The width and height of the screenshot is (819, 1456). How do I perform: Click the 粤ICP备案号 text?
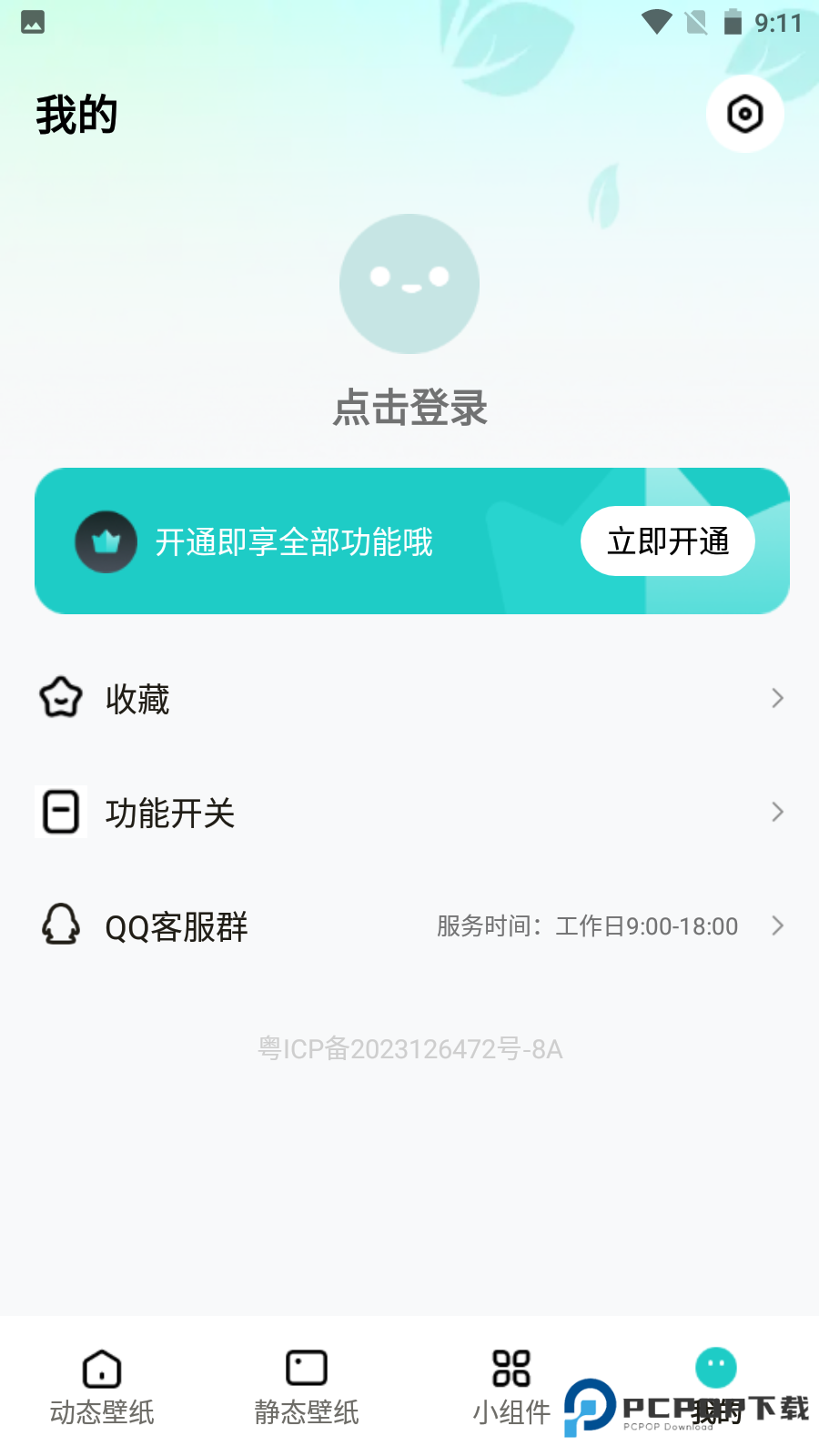[409, 1049]
